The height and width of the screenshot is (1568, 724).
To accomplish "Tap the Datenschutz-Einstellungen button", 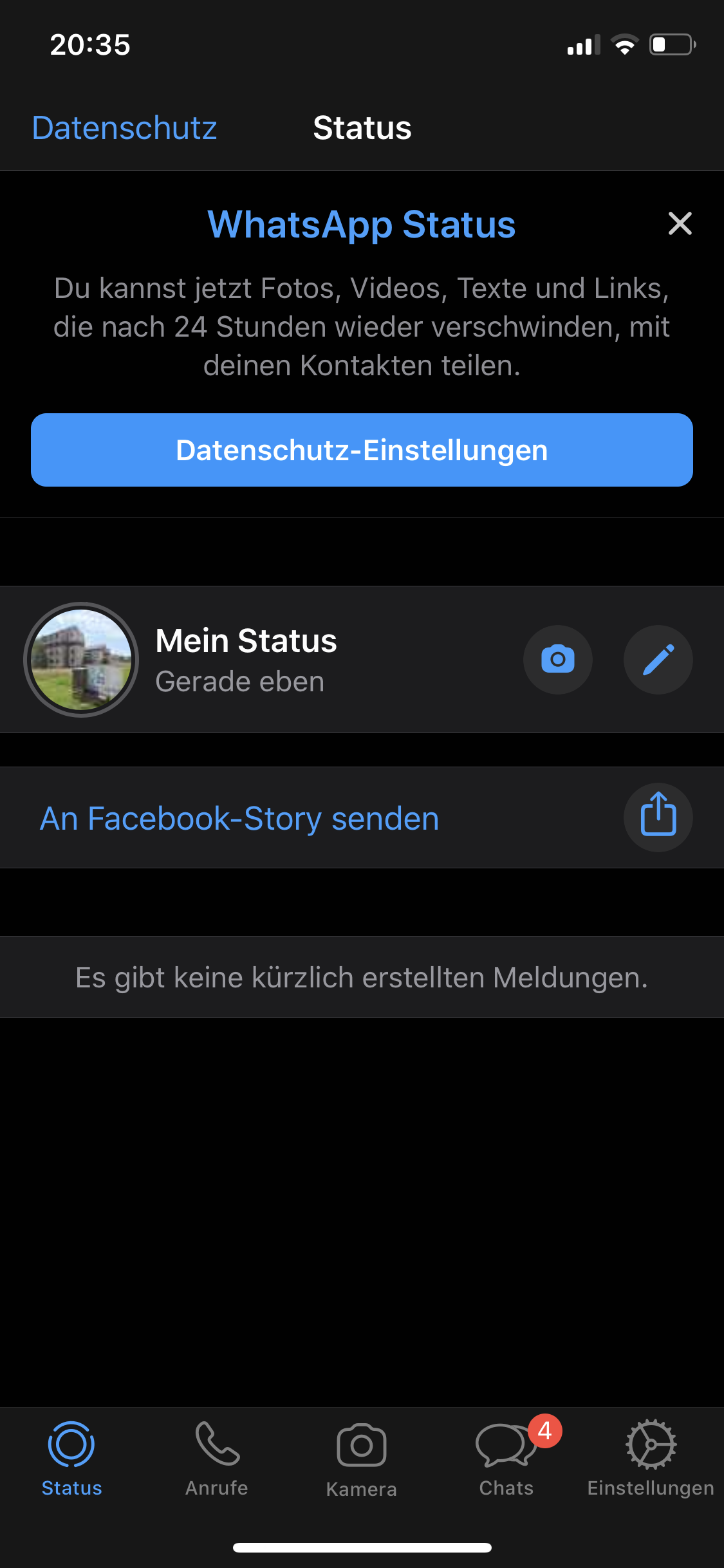I will coord(362,450).
